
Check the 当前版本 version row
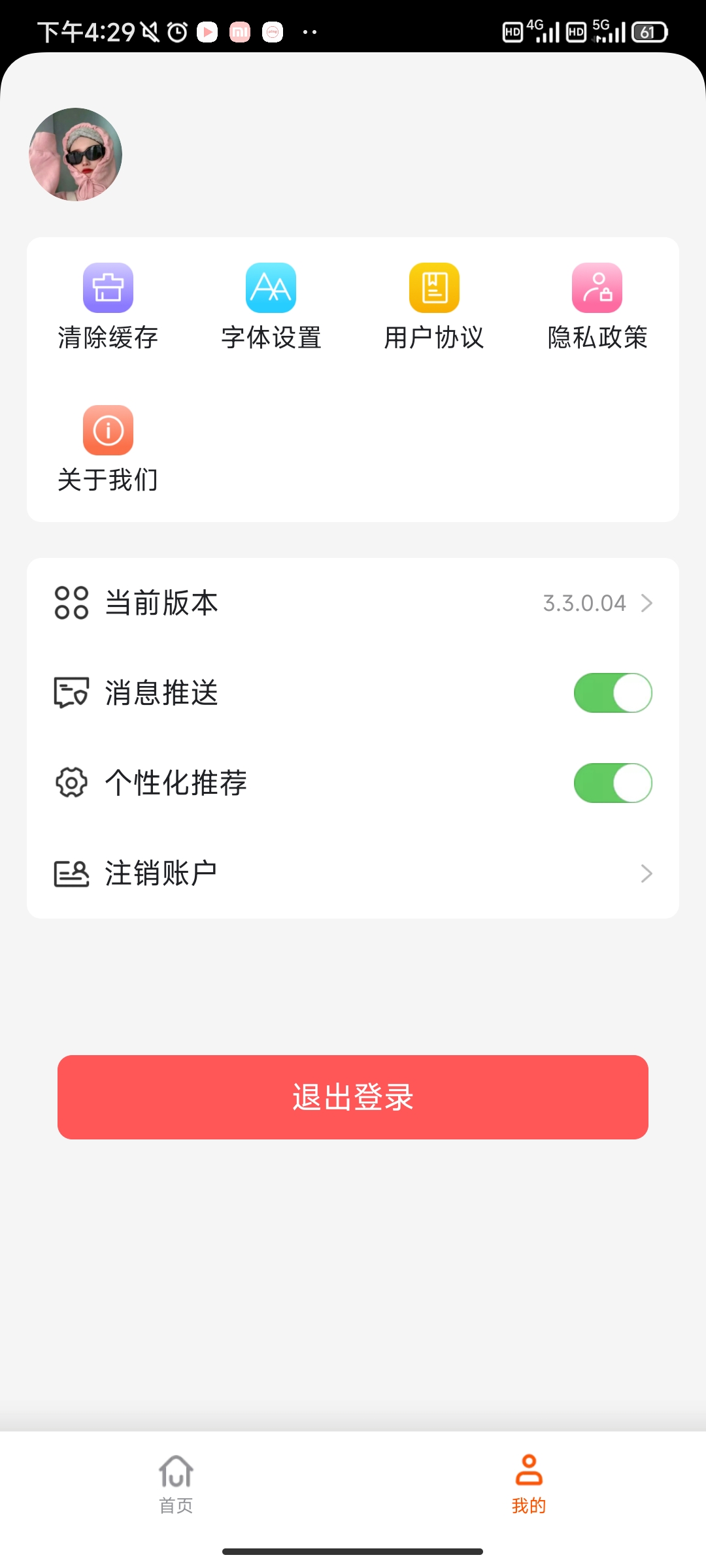click(x=353, y=602)
